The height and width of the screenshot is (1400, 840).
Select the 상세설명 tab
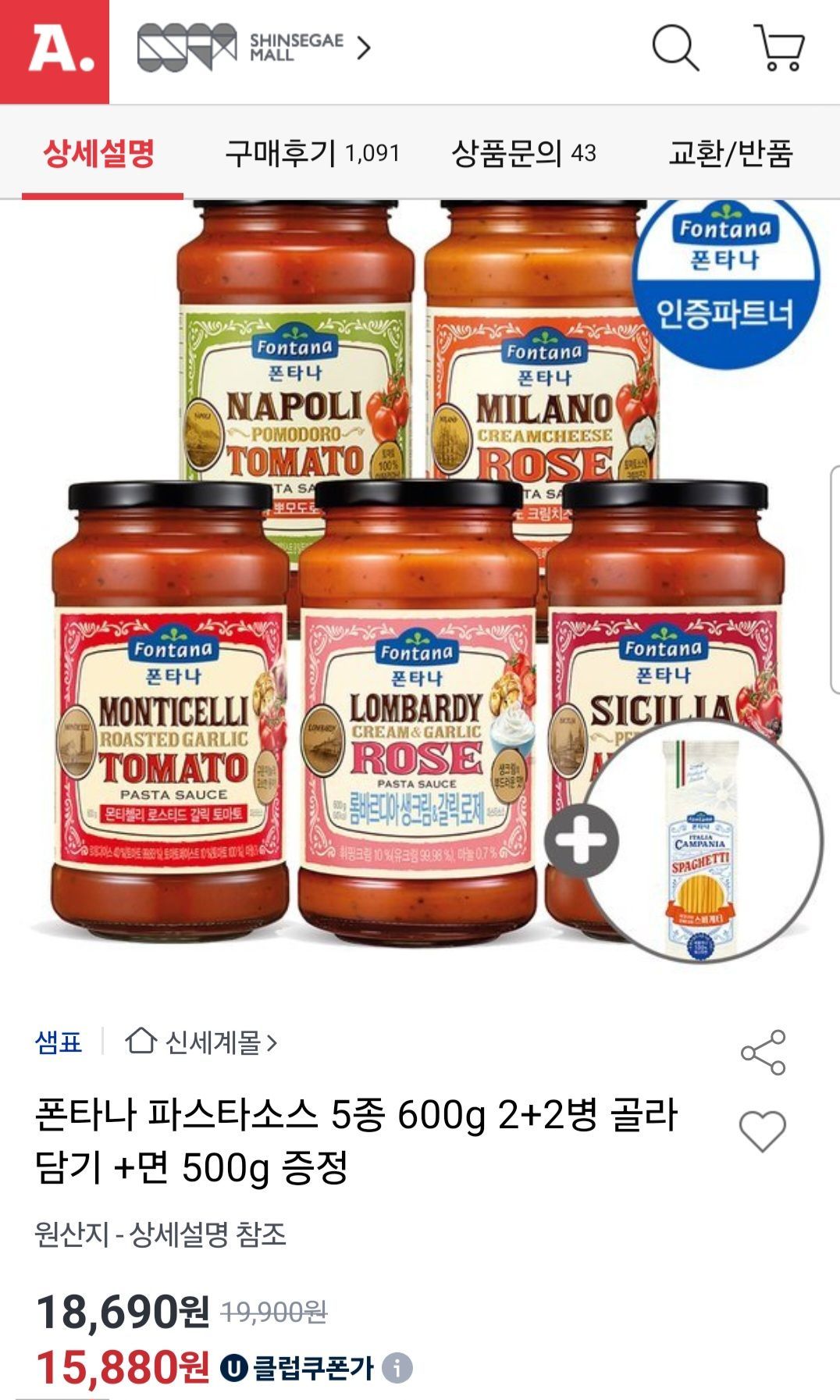(x=99, y=153)
